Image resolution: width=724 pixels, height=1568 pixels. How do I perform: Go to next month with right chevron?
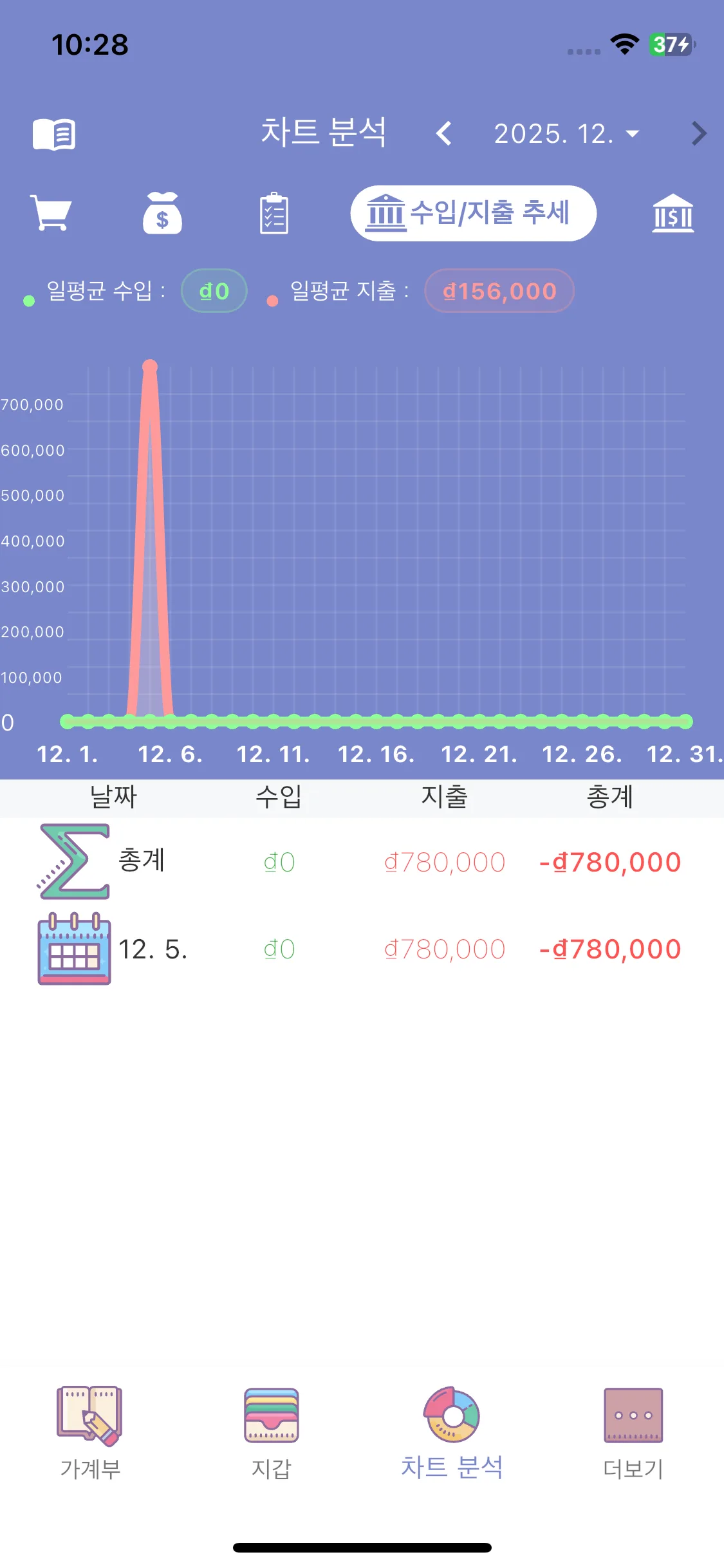(699, 133)
